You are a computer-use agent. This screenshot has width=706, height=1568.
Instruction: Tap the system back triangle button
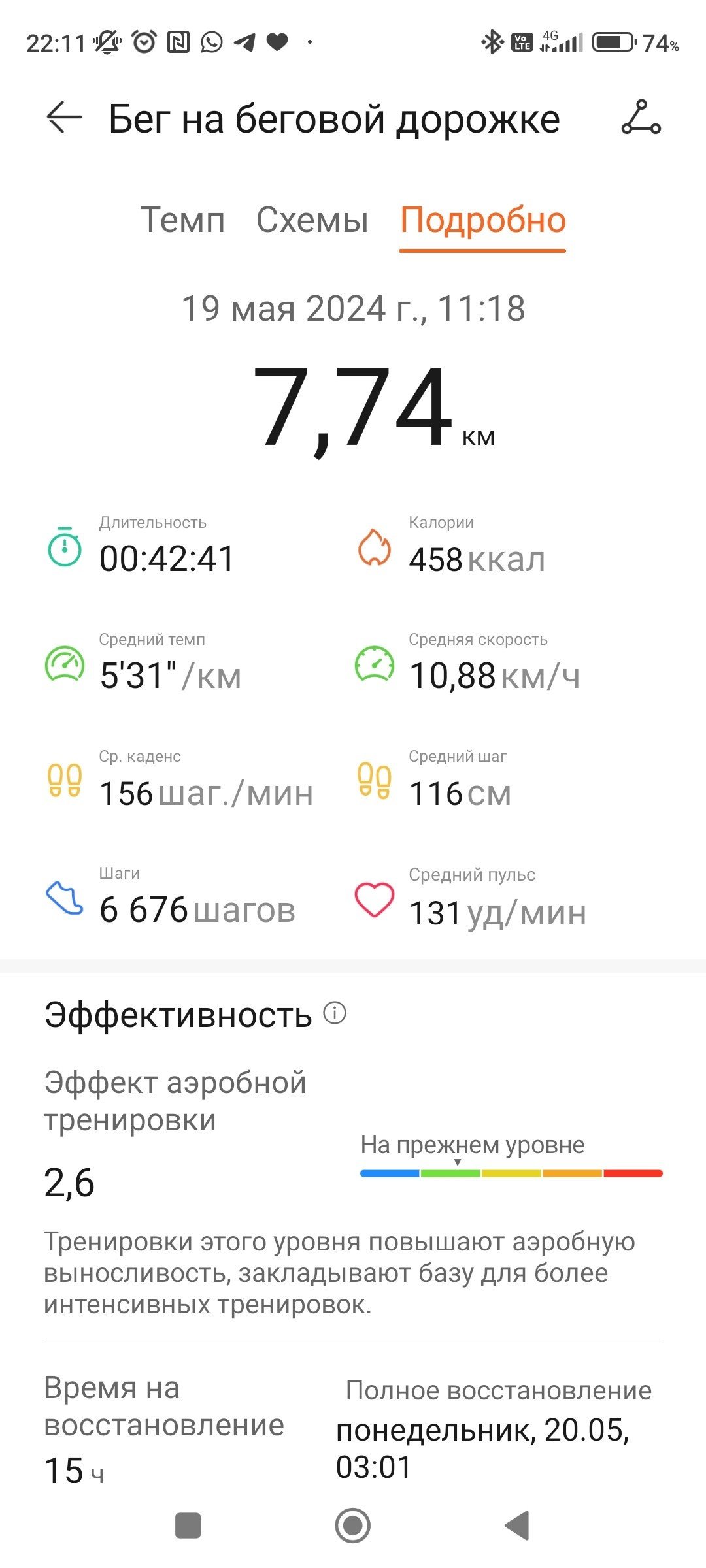coord(517,1526)
